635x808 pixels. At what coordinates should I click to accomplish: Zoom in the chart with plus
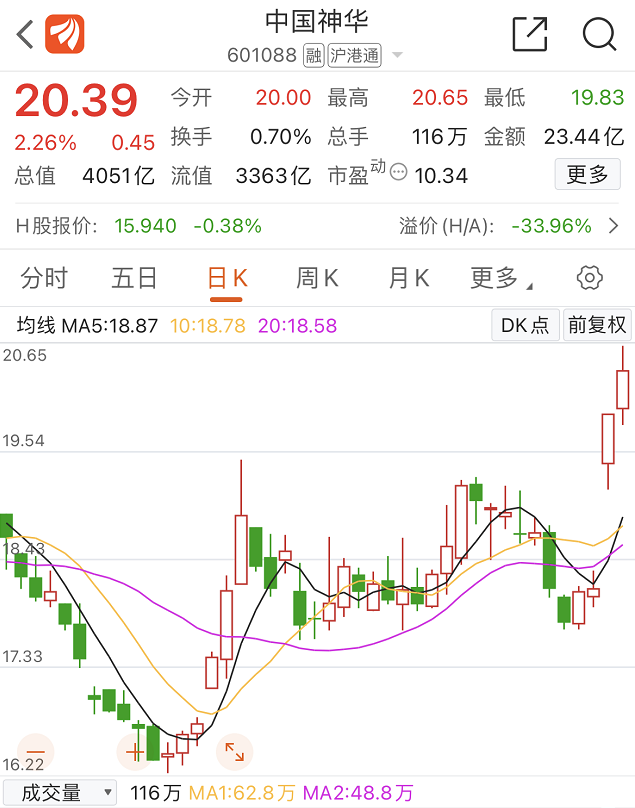[x=134, y=750]
